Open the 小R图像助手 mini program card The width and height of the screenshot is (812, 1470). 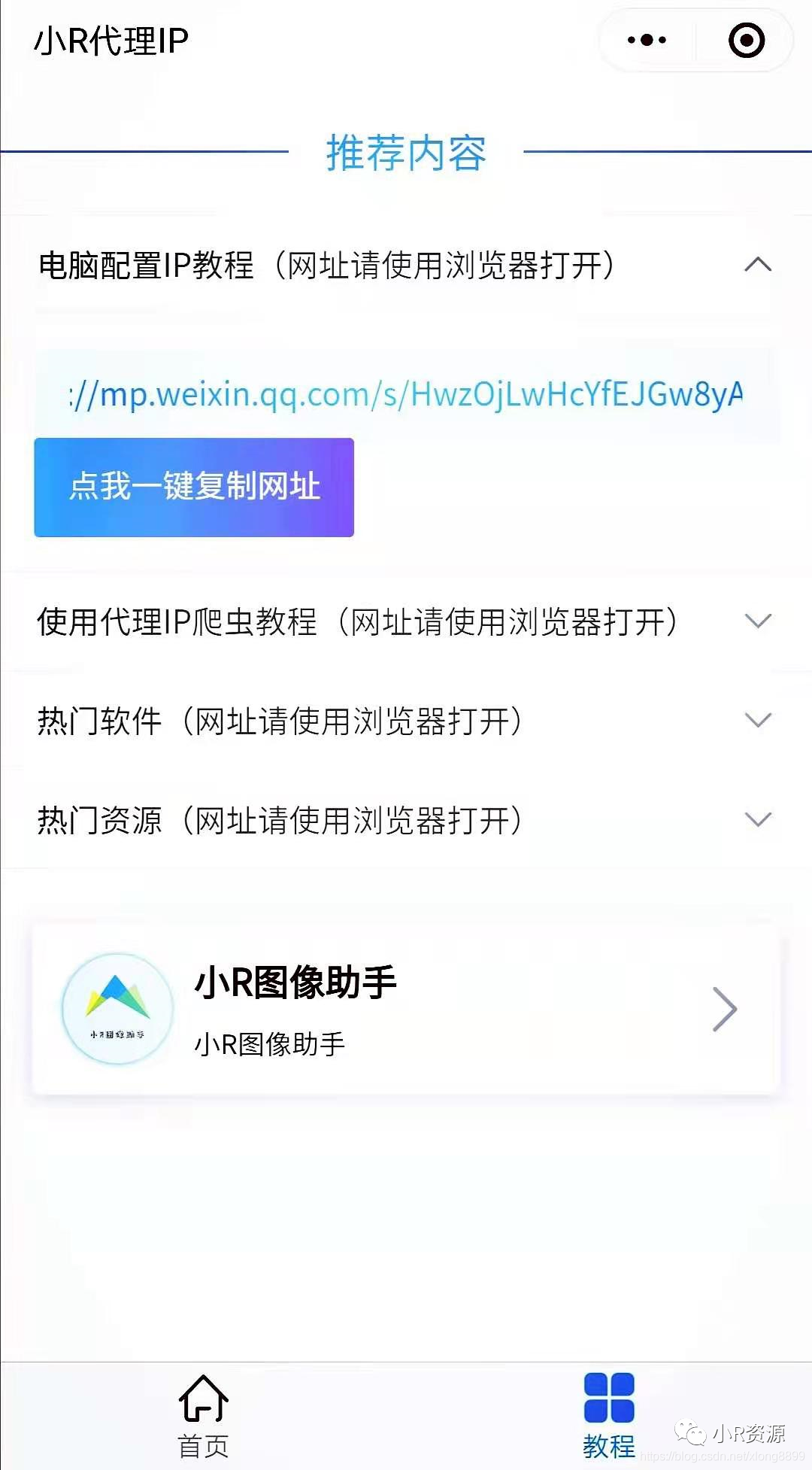click(x=406, y=1010)
